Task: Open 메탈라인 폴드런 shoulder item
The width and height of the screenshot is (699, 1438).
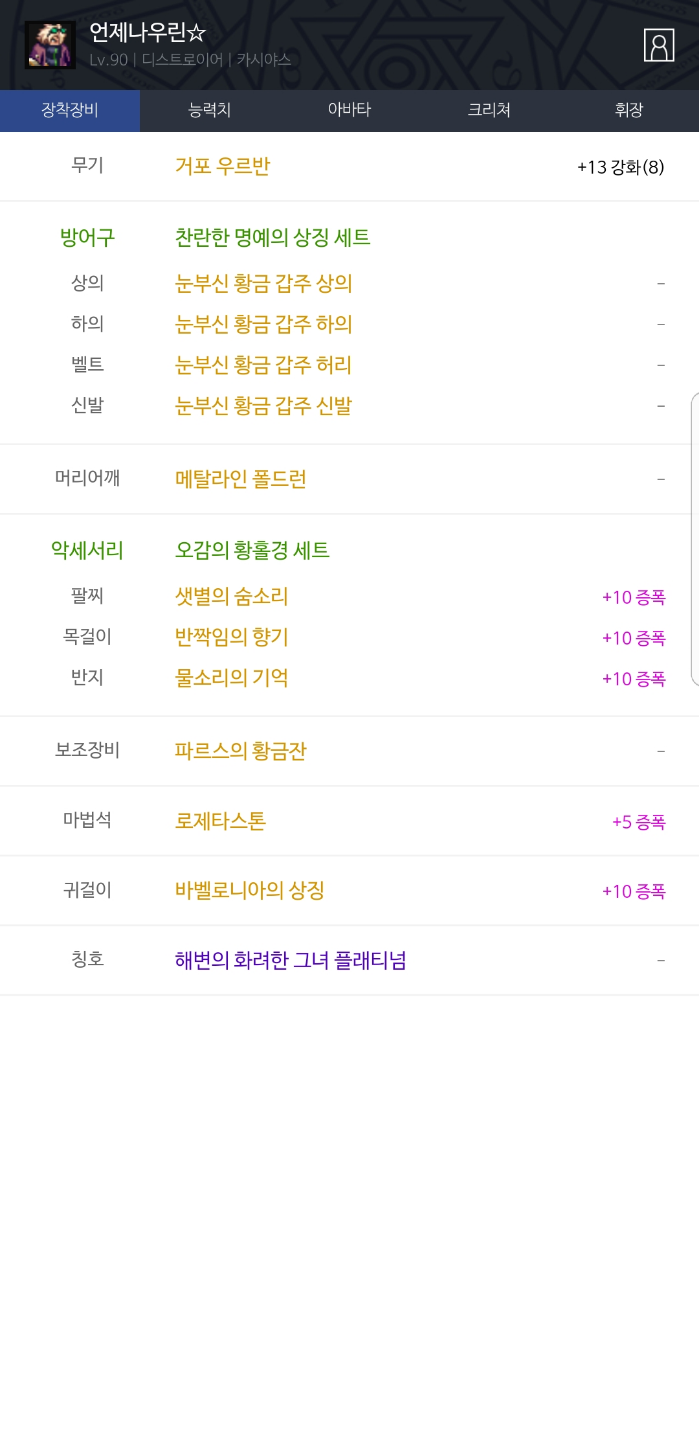Action: tap(240, 479)
